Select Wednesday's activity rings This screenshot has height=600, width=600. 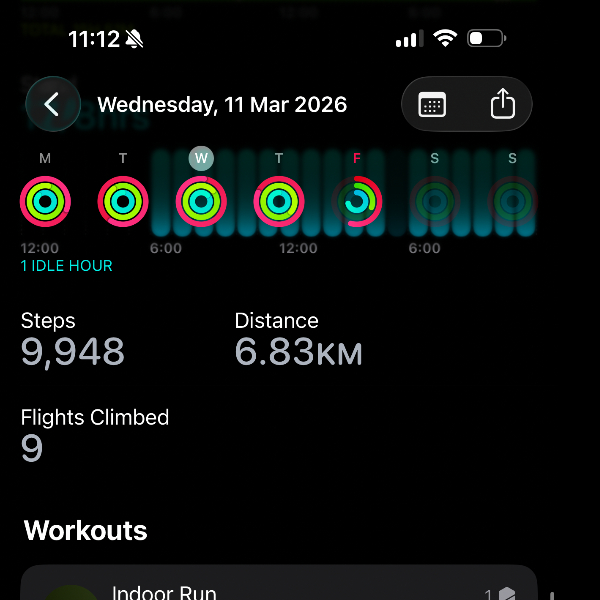click(x=201, y=202)
